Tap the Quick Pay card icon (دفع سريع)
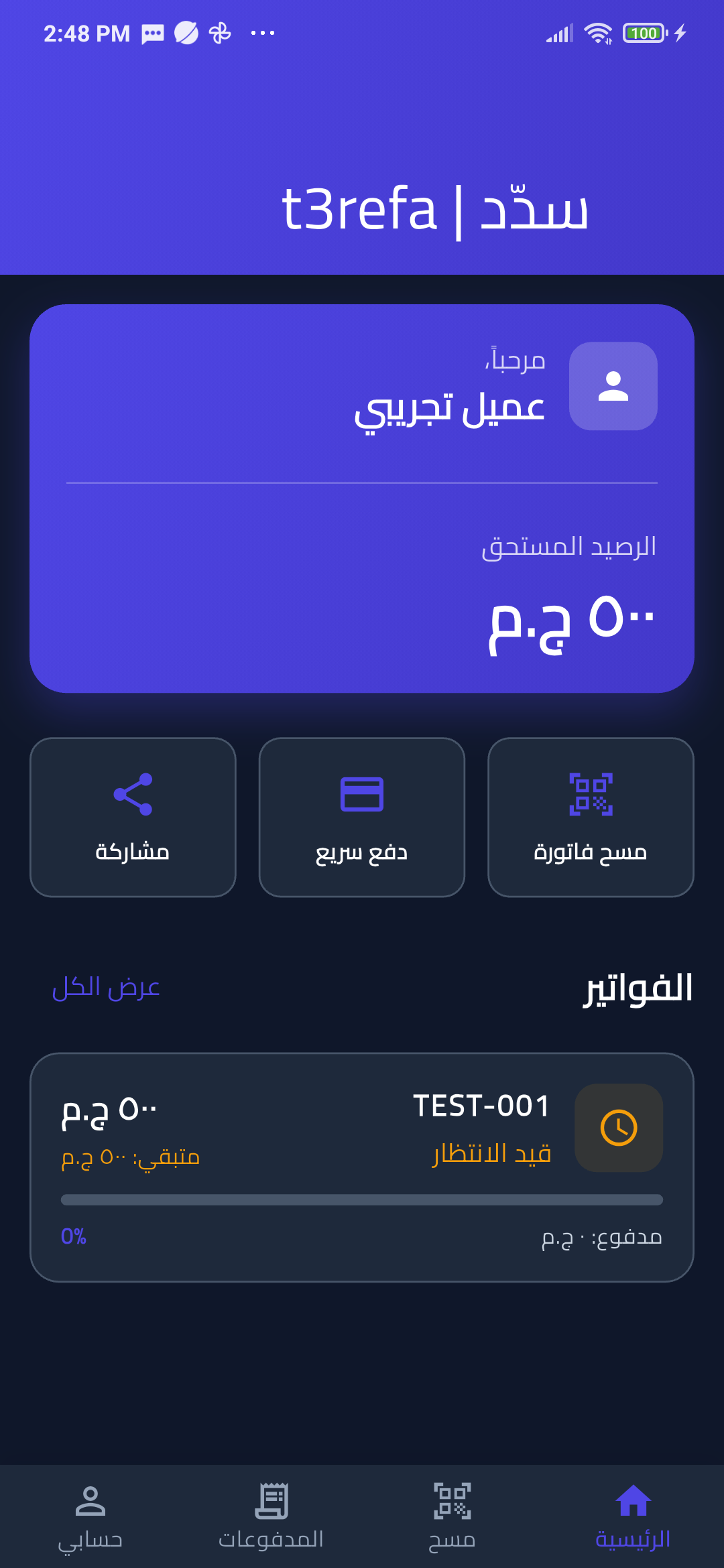Viewport: 724px width, 1568px height. 361,794
